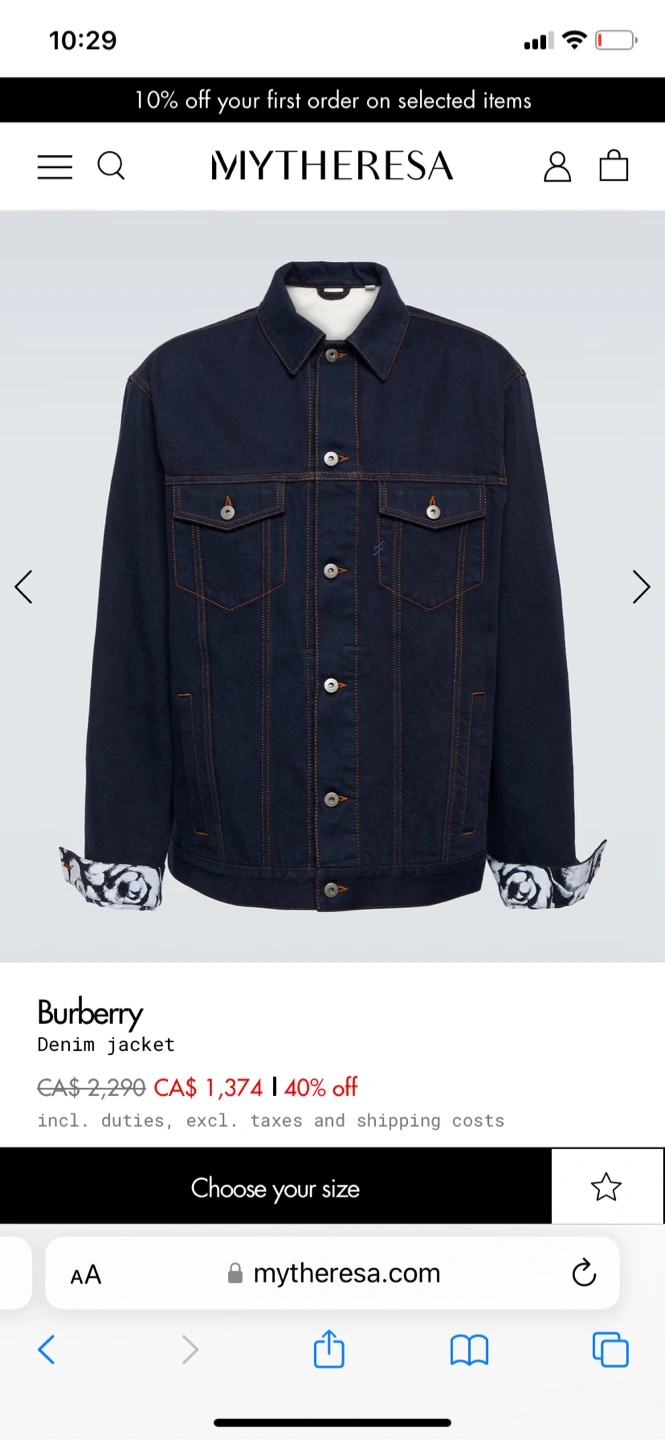The width and height of the screenshot is (665, 1440).
Task: View the shopping bag
Action: click(614, 166)
